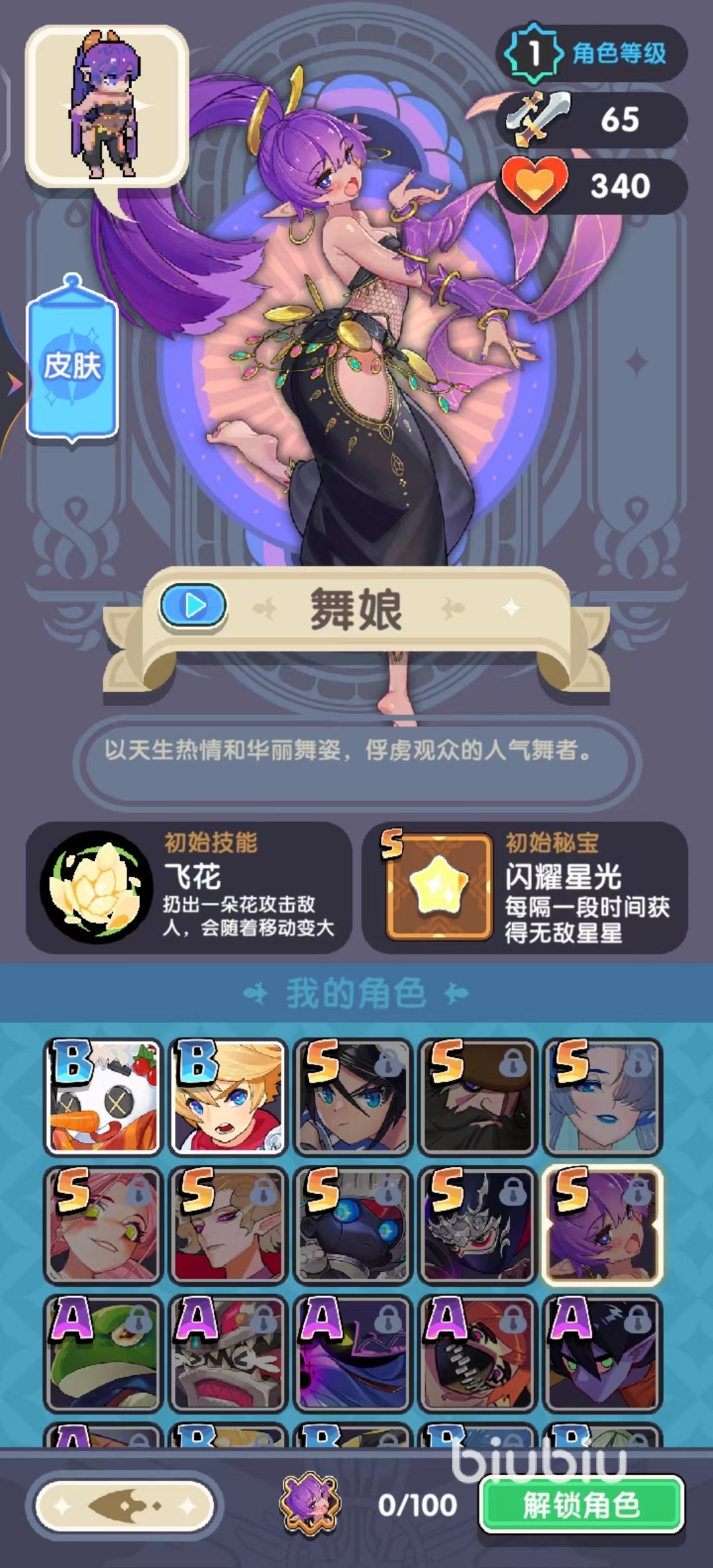This screenshot has width=713, height=1568.
Task: Pick the locked S-rank pink-haired character
Action: (x=103, y=1225)
